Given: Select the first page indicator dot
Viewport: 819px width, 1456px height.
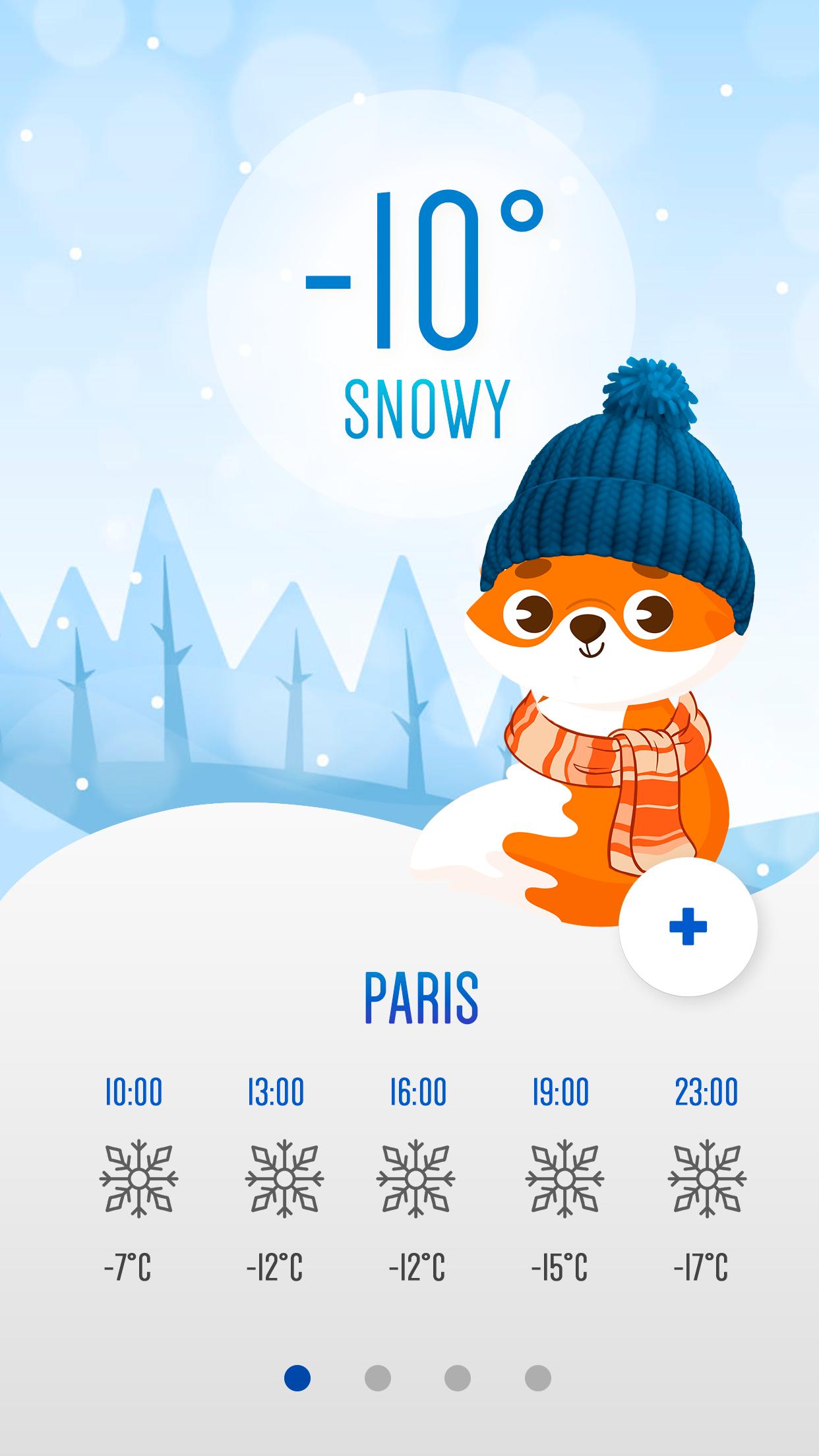Looking at the screenshot, I should click(x=297, y=1378).
